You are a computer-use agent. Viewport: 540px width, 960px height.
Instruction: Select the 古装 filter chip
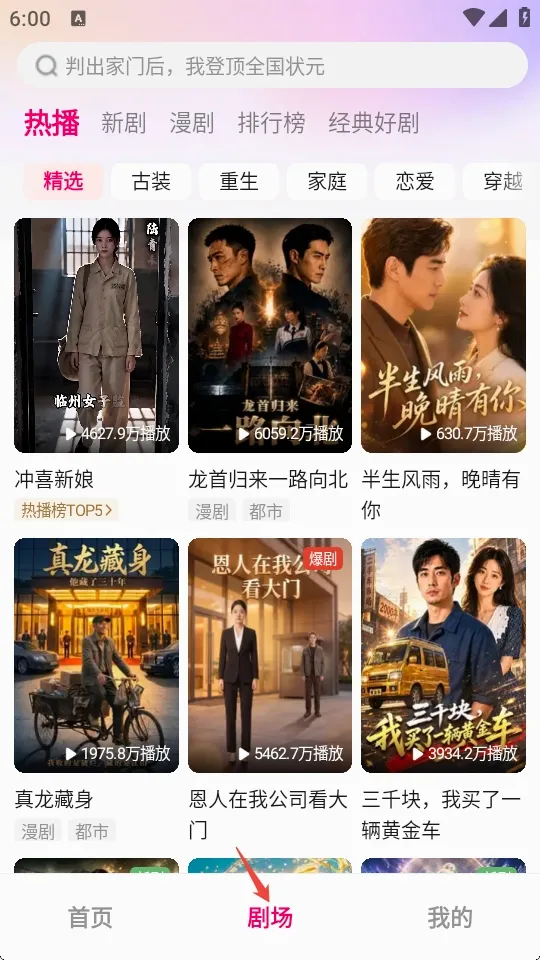[x=151, y=181]
